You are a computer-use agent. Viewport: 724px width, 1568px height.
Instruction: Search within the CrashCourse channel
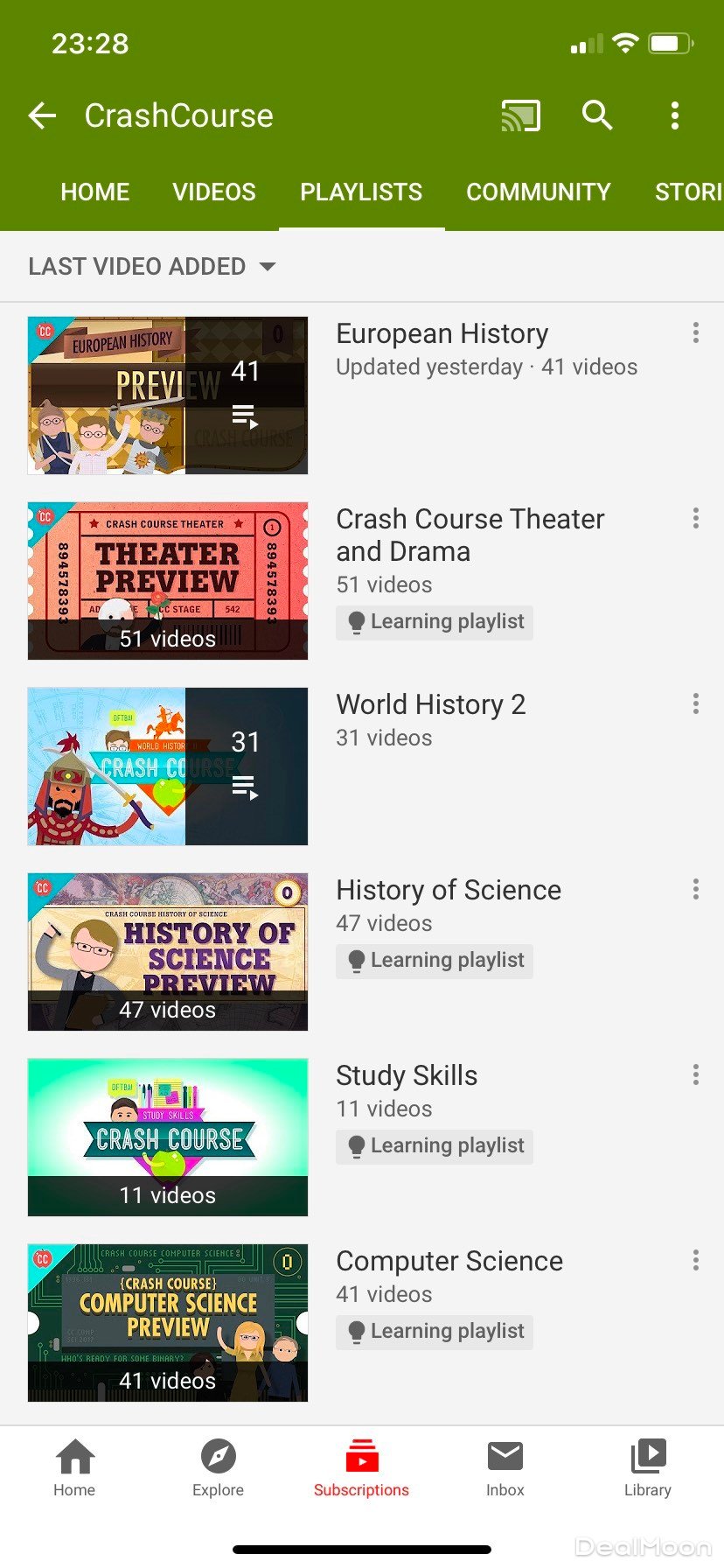(x=597, y=115)
